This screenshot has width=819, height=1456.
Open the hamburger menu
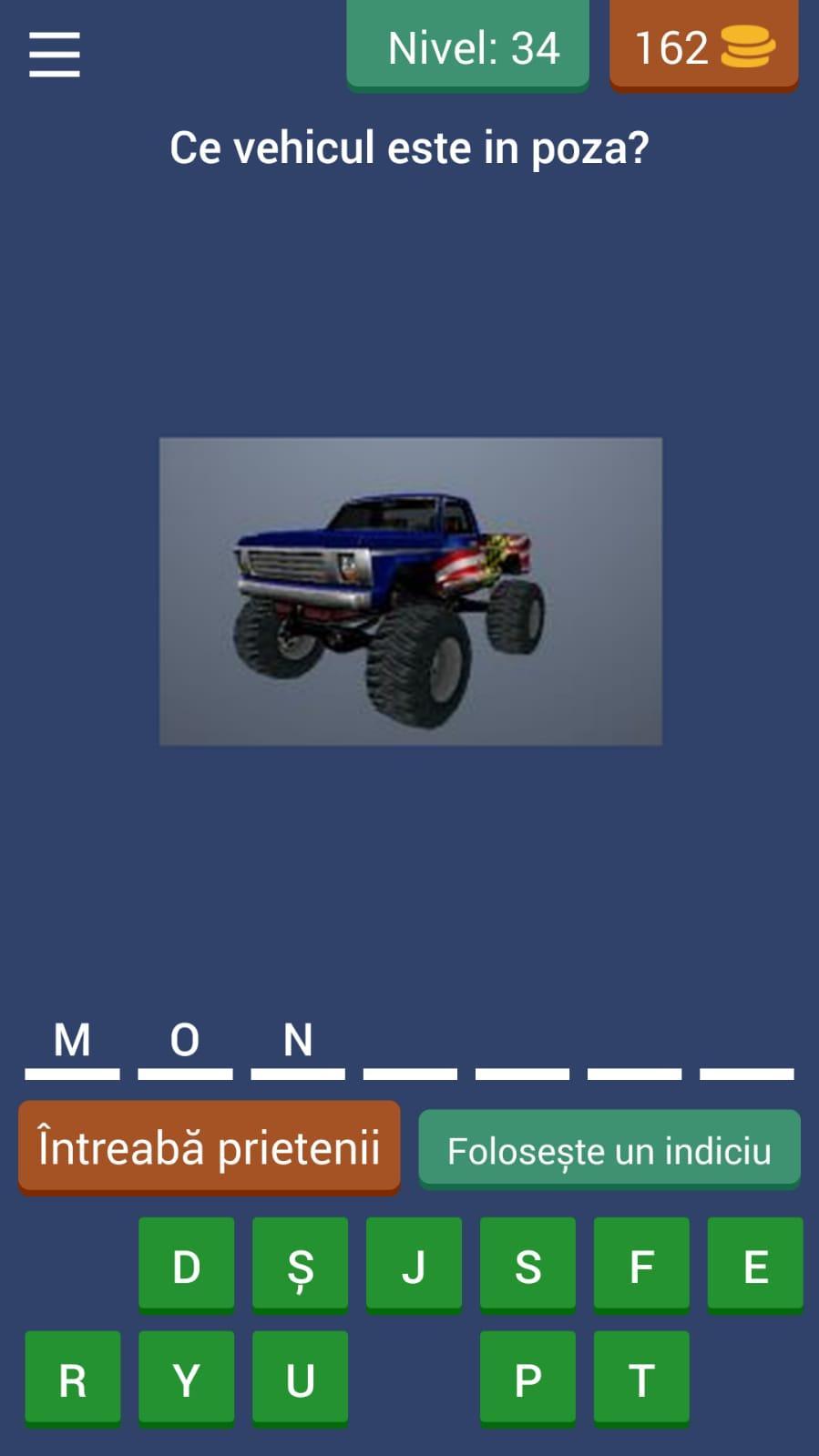[55, 55]
